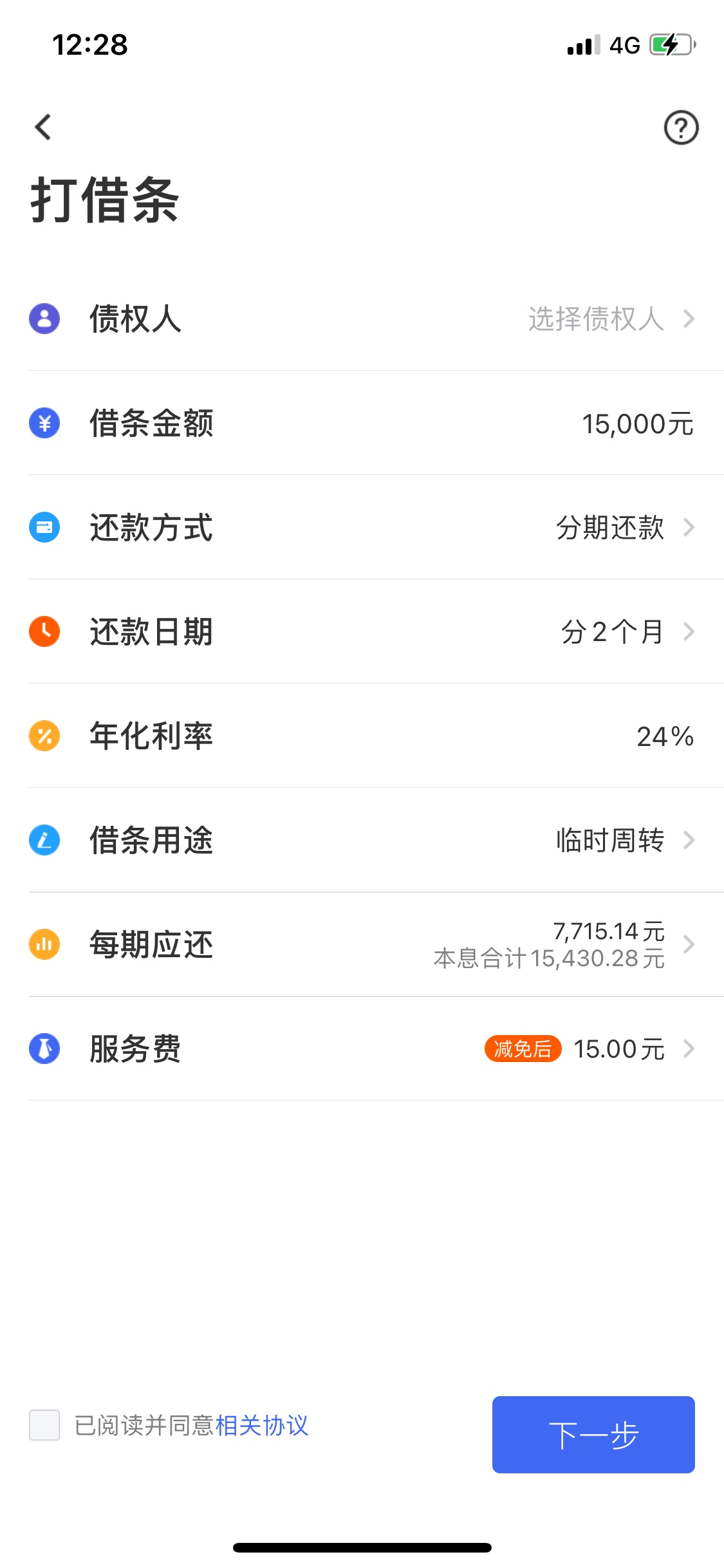Viewport: 724px width, 1568px height.
Task: Check the agreement checkbox
Action: (x=44, y=1424)
